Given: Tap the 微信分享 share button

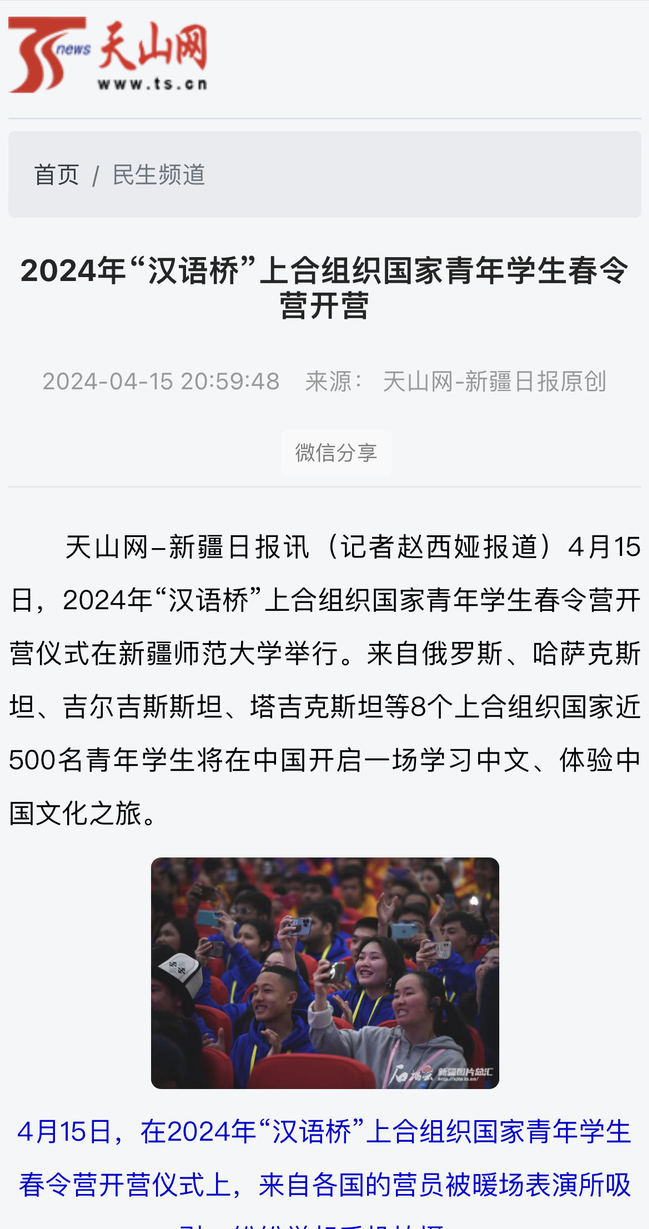Looking at the screenshot, I should (x=336, y=452).
